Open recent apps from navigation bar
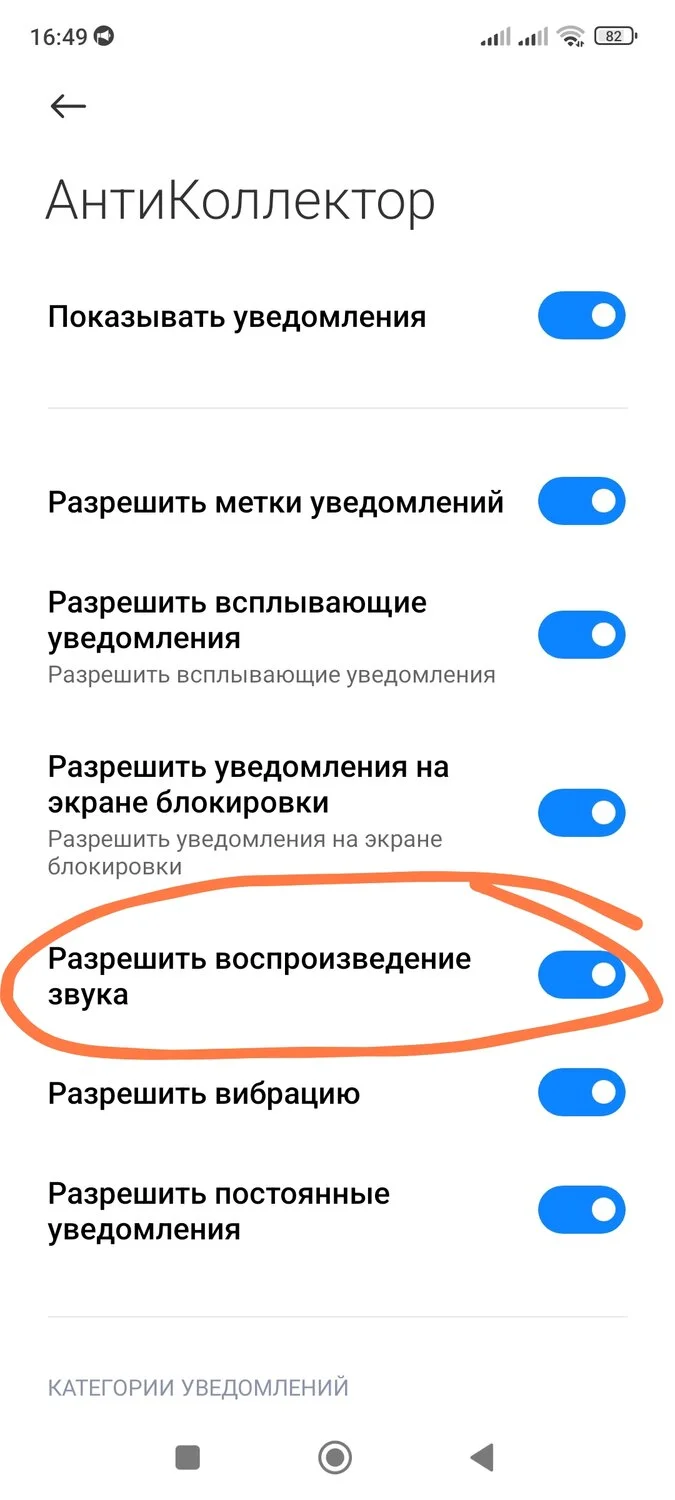Image resolution: width=675 pixels, height=1500 pixels. [188, 1457]
